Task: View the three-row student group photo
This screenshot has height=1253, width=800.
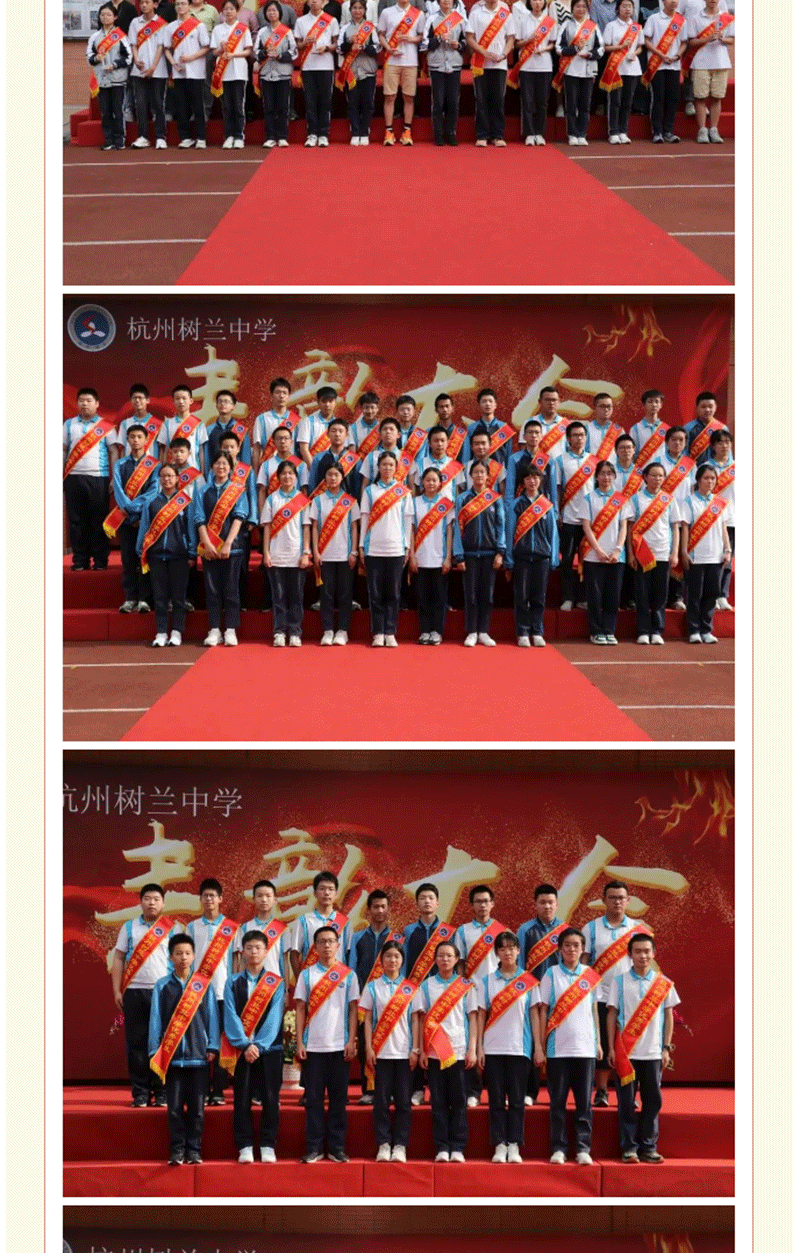Action: click(398, 517)
